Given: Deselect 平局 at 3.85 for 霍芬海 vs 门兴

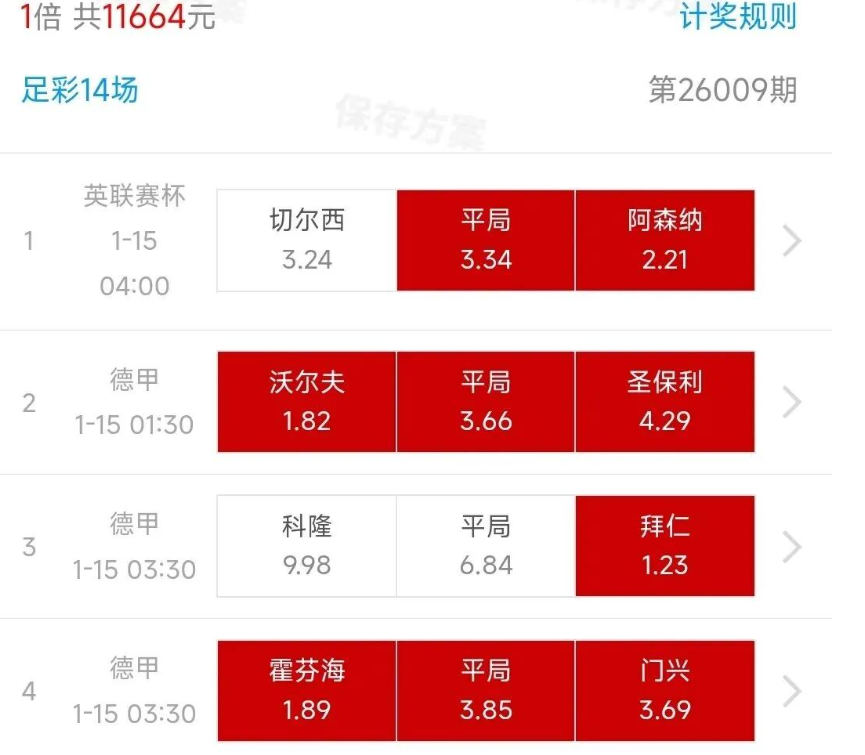Looking at the screenshot, I should pyautogui.click(x=486, y=690).
